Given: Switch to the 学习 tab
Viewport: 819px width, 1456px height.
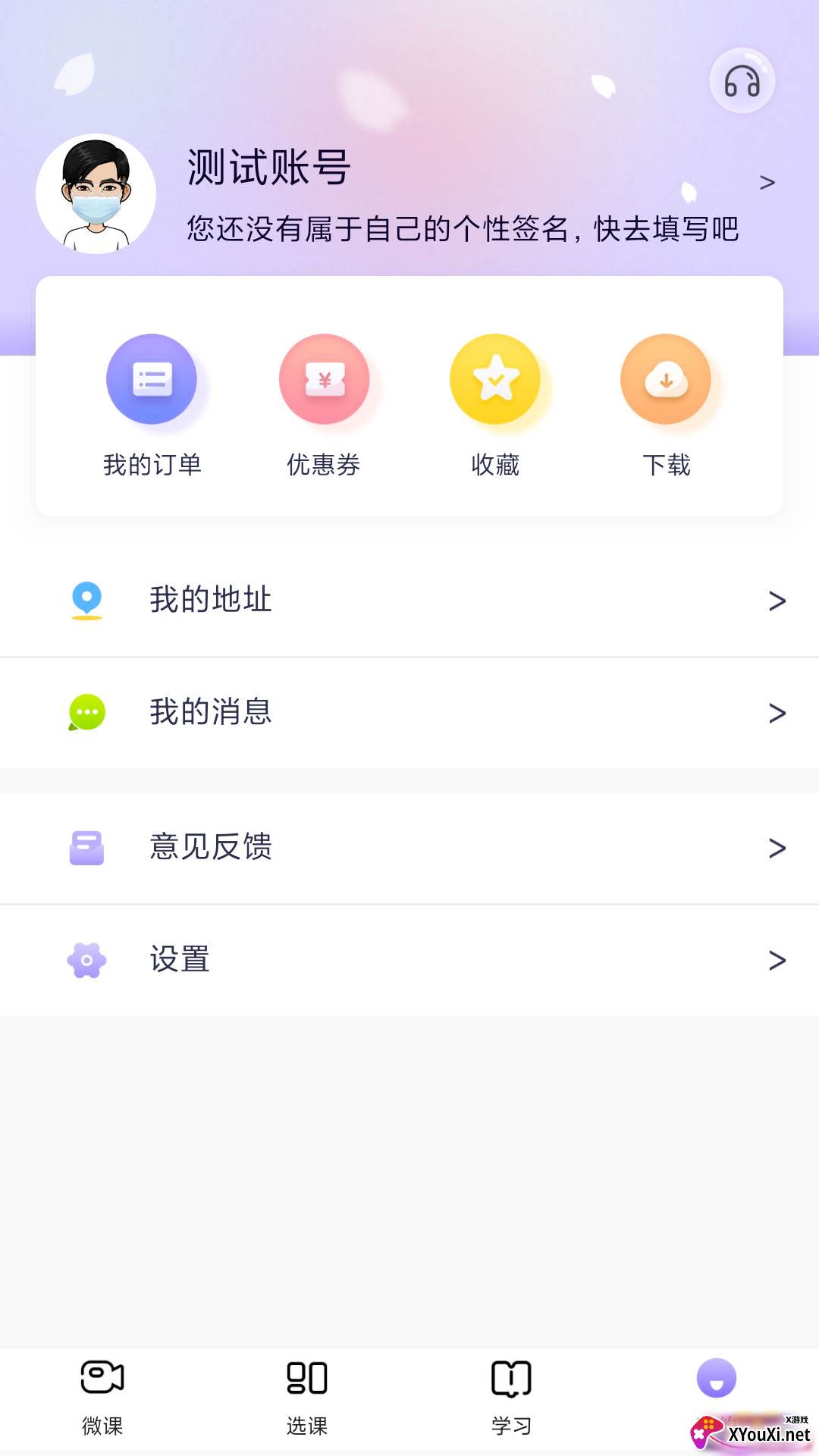Looking at the screenshot, I should (x=512, y=1397).
